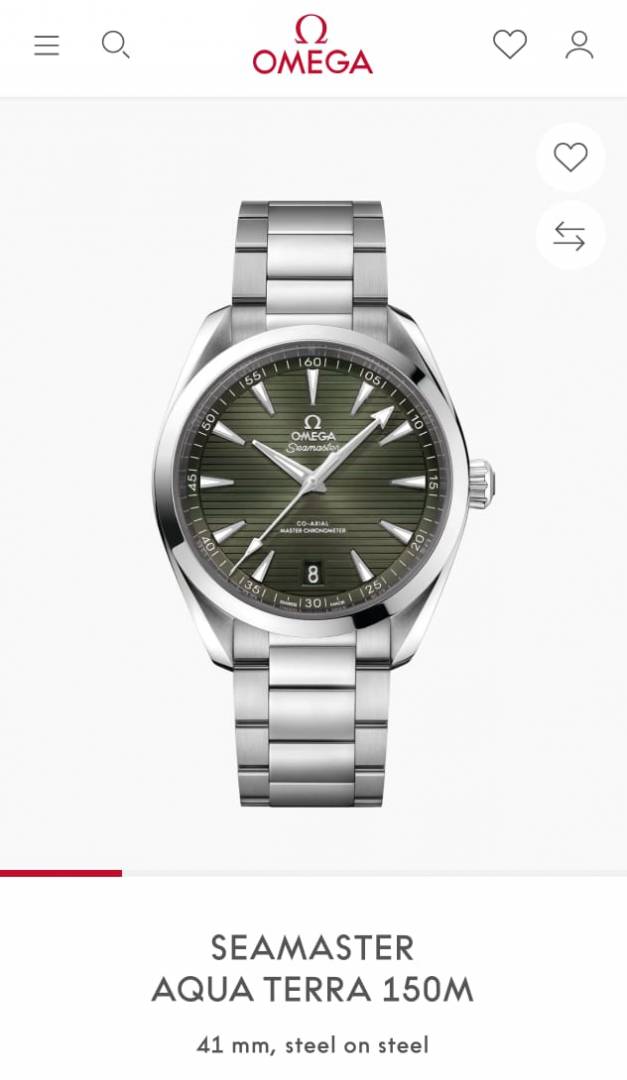Screen dimensions: 627x1080
Task: Open the wishlist in the header
Action: pyautogui.click(x=509, y=45)
